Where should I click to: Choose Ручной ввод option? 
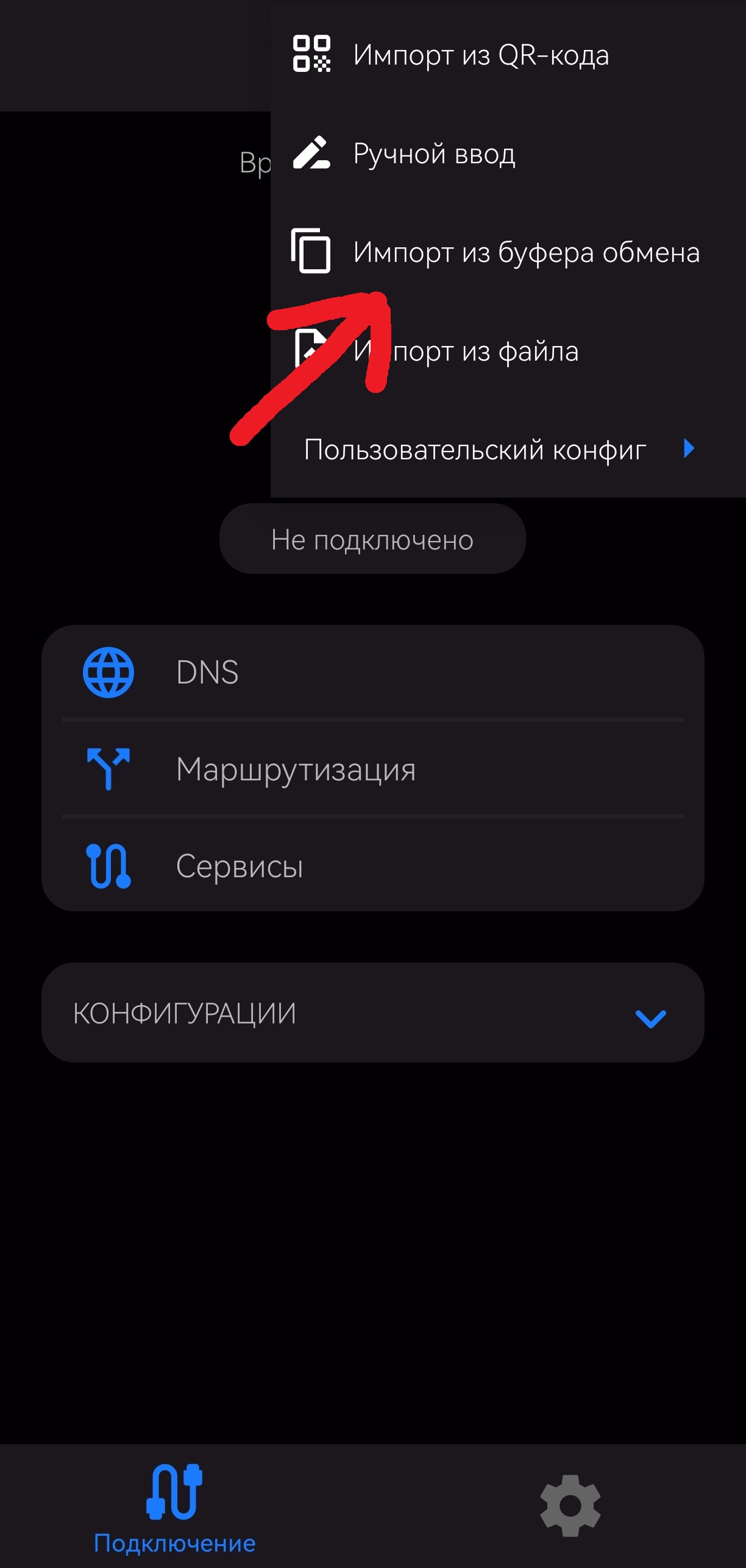point(434,154)
